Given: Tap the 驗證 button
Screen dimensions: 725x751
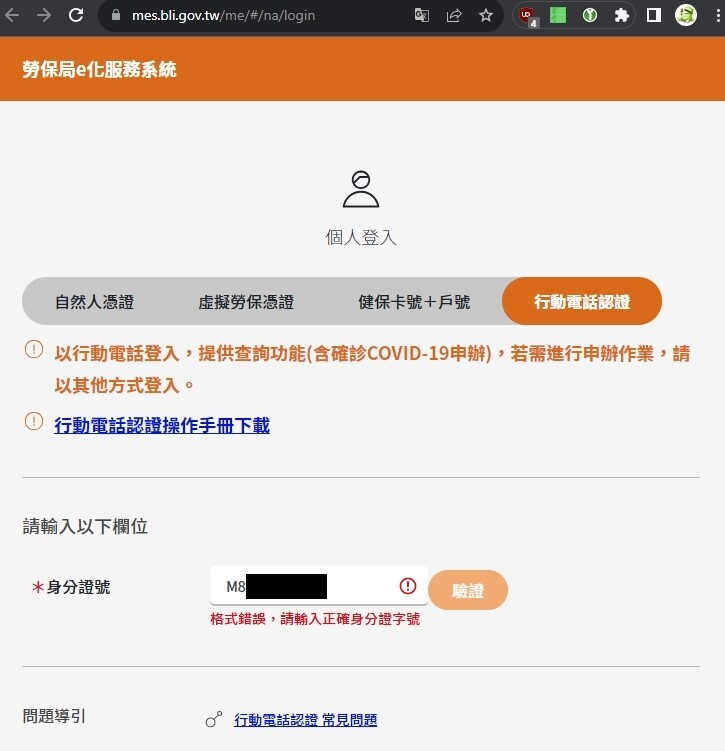Looking at the screenshot, I should (467, 590).
